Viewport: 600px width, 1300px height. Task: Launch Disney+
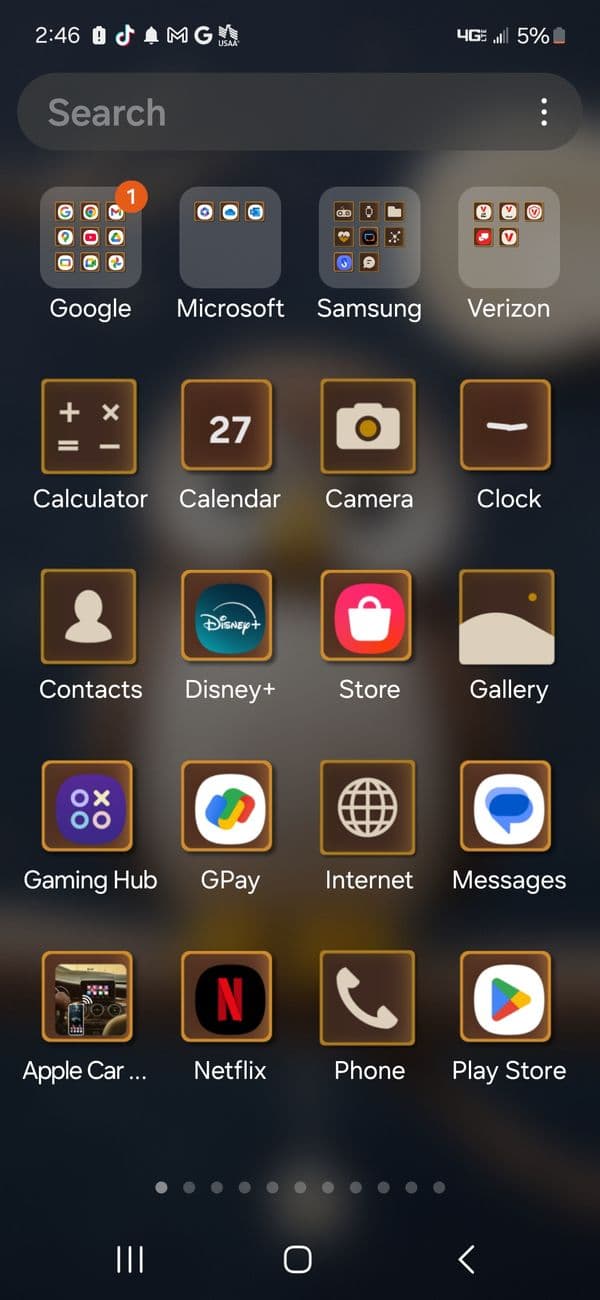pos(230,617)
